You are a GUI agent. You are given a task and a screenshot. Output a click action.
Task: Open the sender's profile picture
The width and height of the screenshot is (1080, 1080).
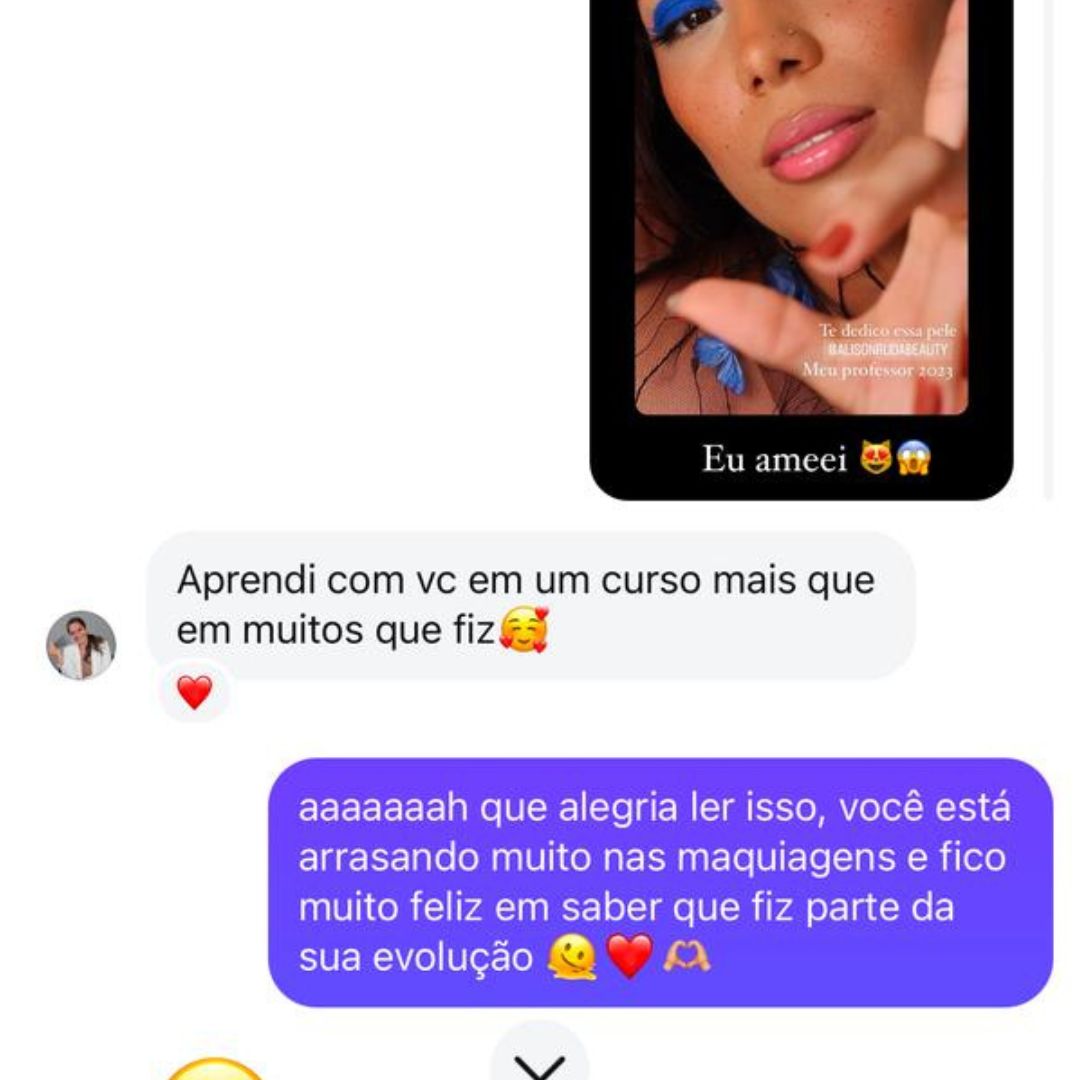[x=81, y=645]
